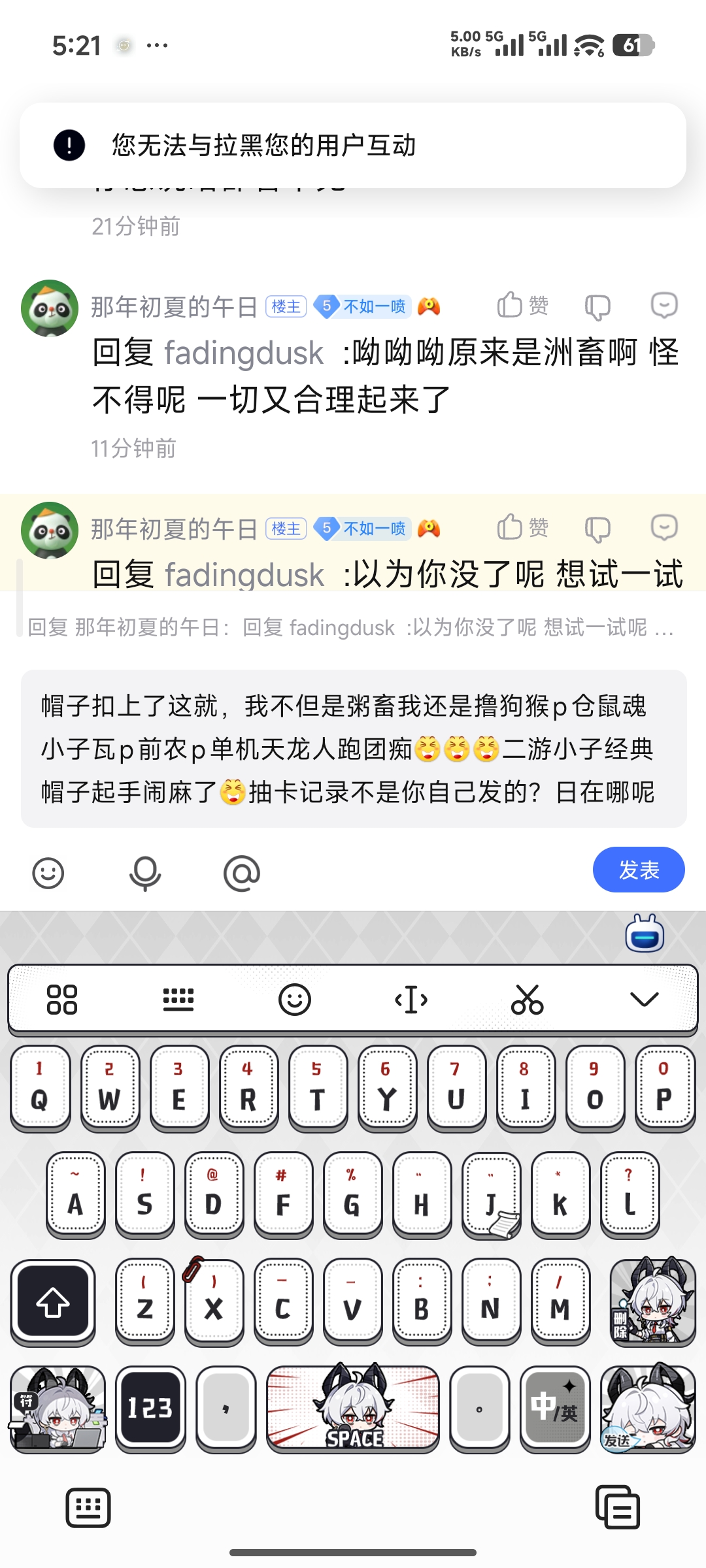
Task: Reply to the comment posted 11分钟前
Action: pos(664,306)
